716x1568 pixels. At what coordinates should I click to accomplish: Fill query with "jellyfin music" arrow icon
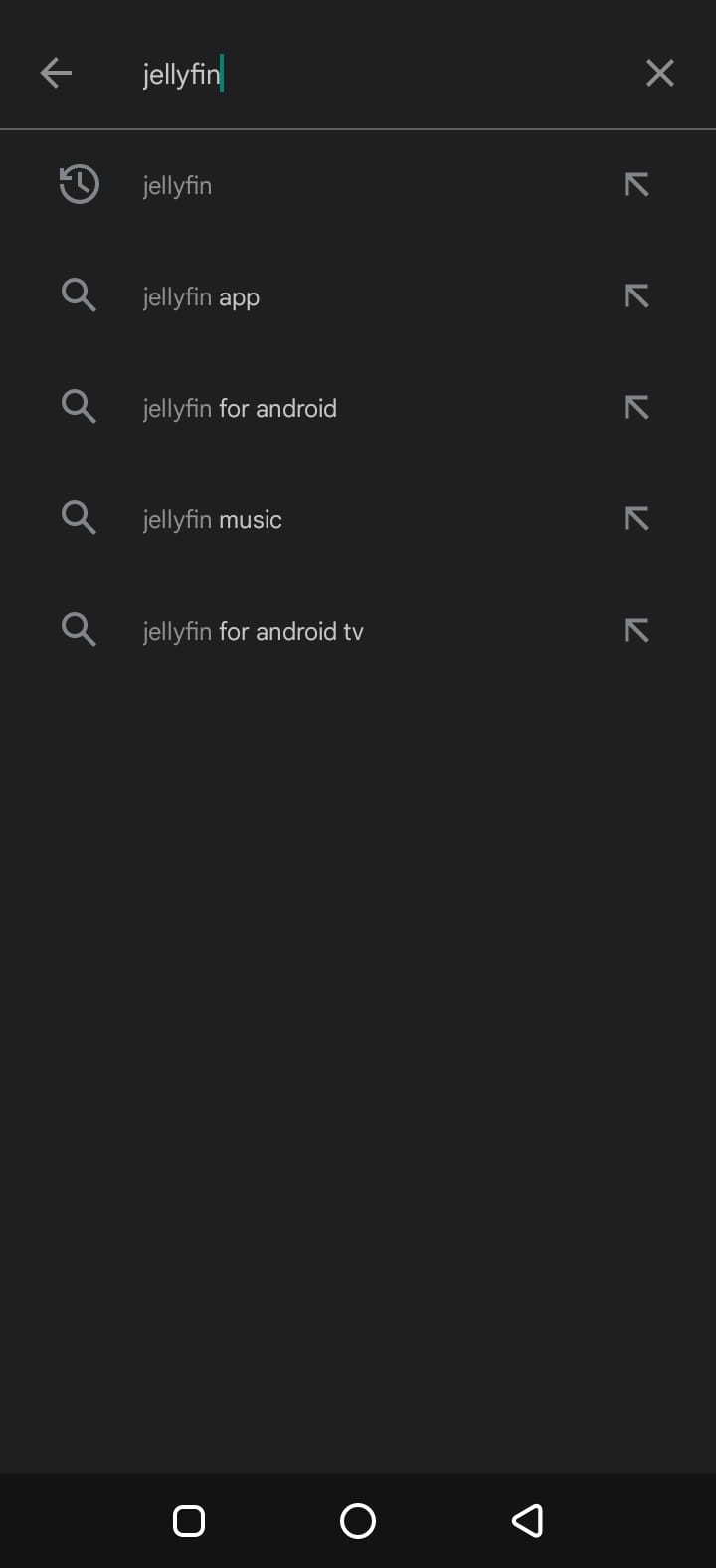(636, 519)
